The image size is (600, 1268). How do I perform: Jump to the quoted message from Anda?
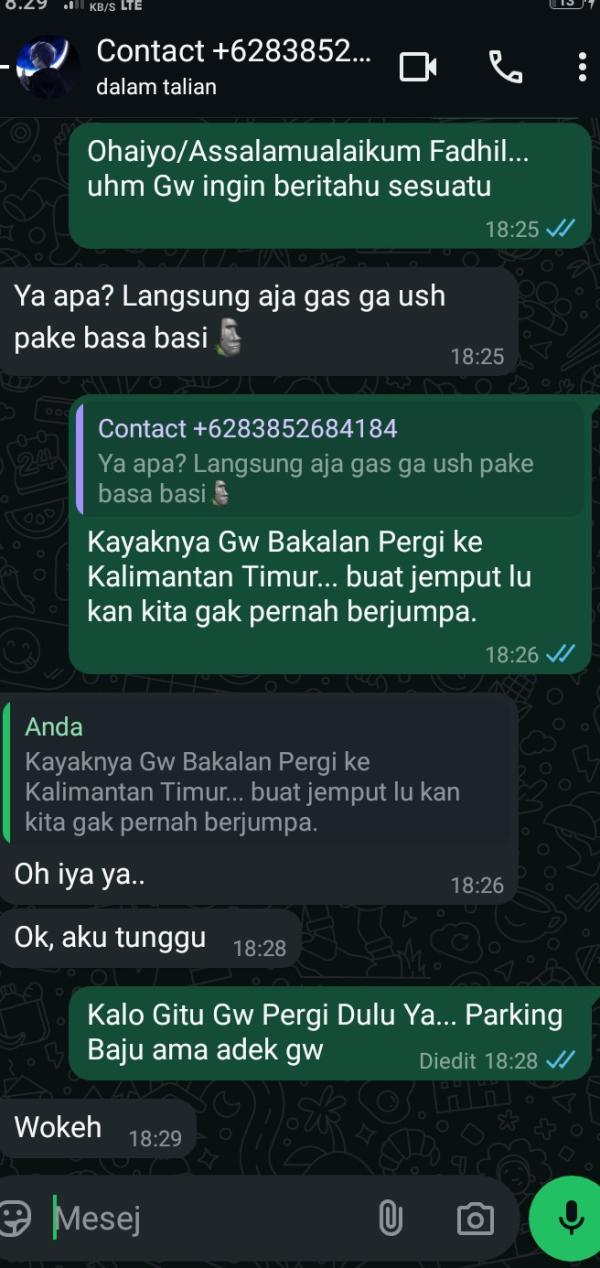(260, 774)
